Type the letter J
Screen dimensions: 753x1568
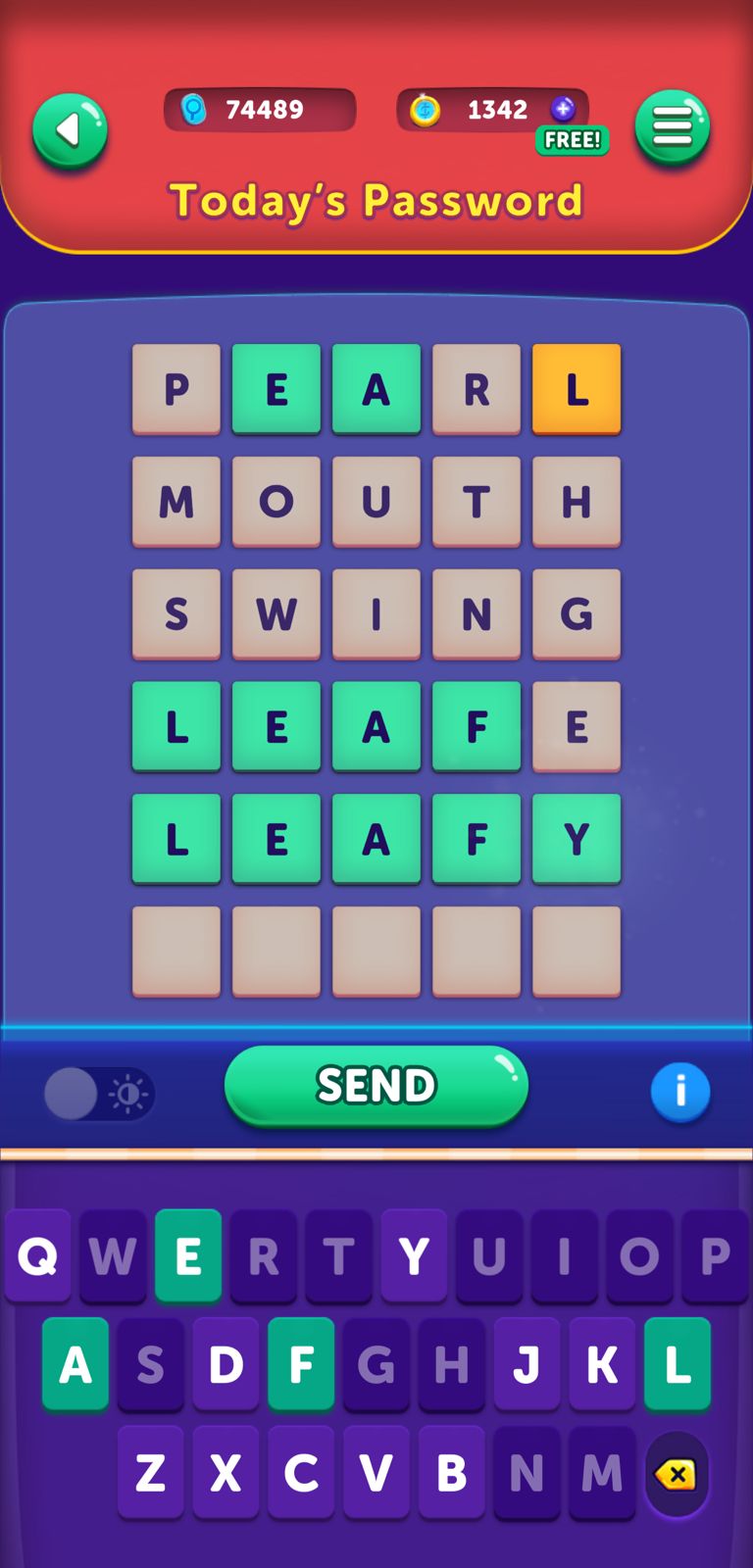527,1364
